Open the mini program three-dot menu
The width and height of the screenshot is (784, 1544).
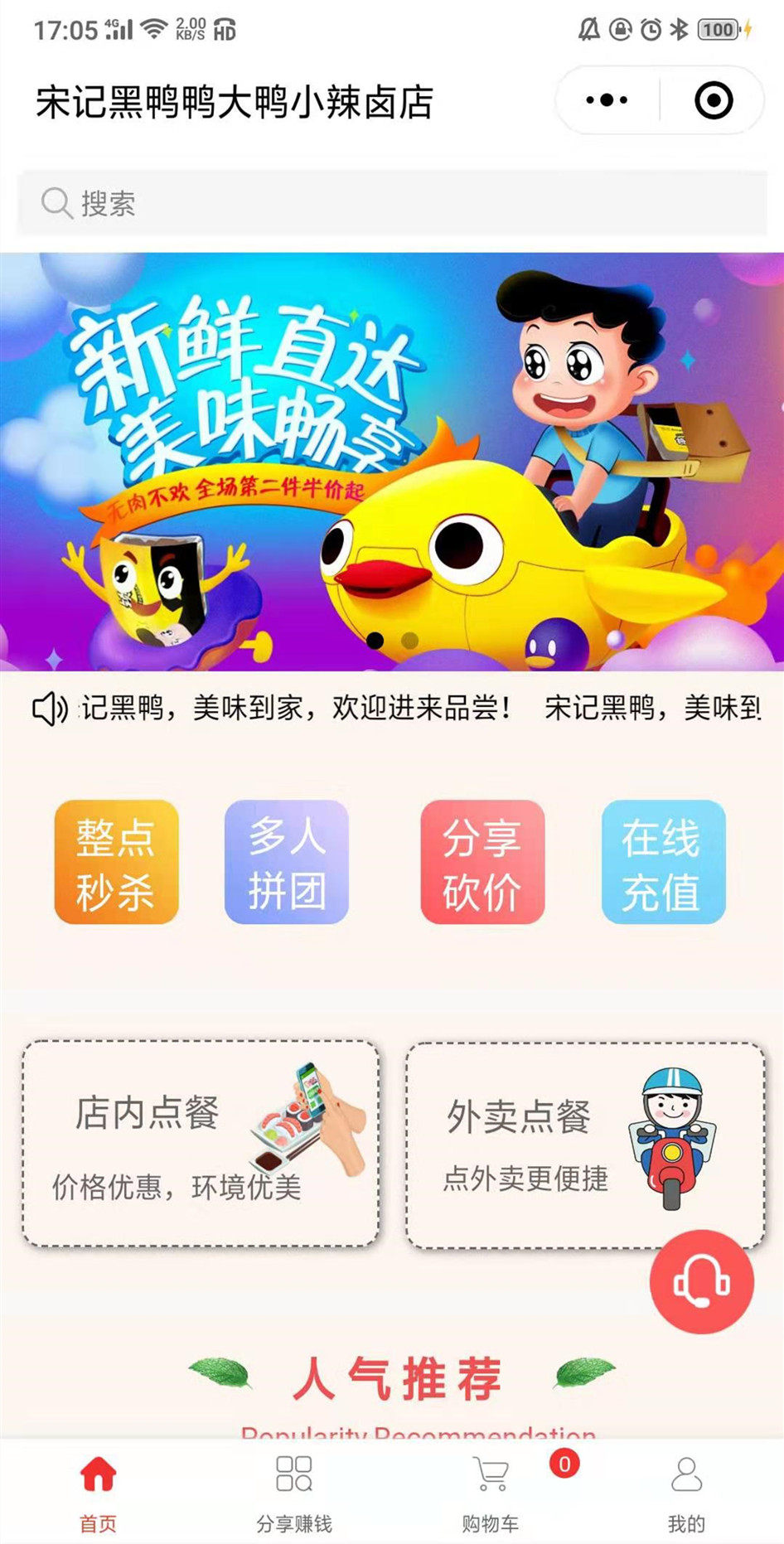pos(607,100)
